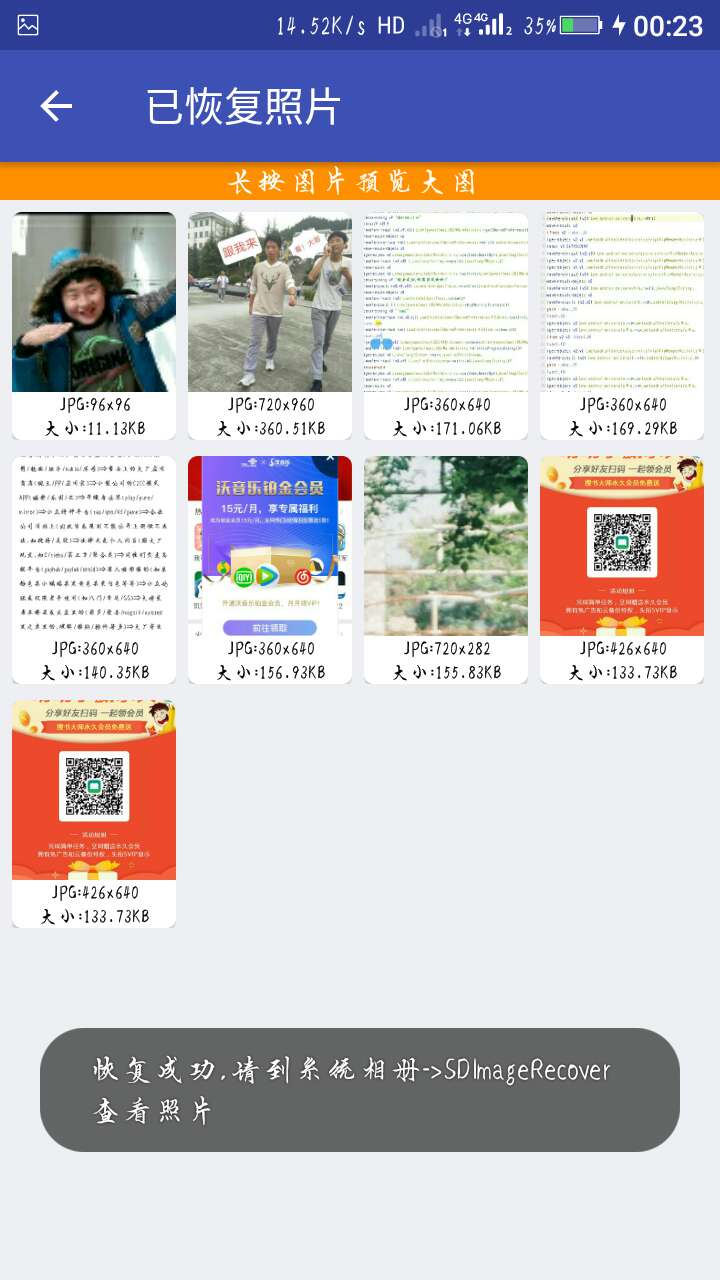The width and height of the screenshot is (720, 1280).
Task: Open the recovered image sized 156.93KB
Action: (x=270, y=546)
